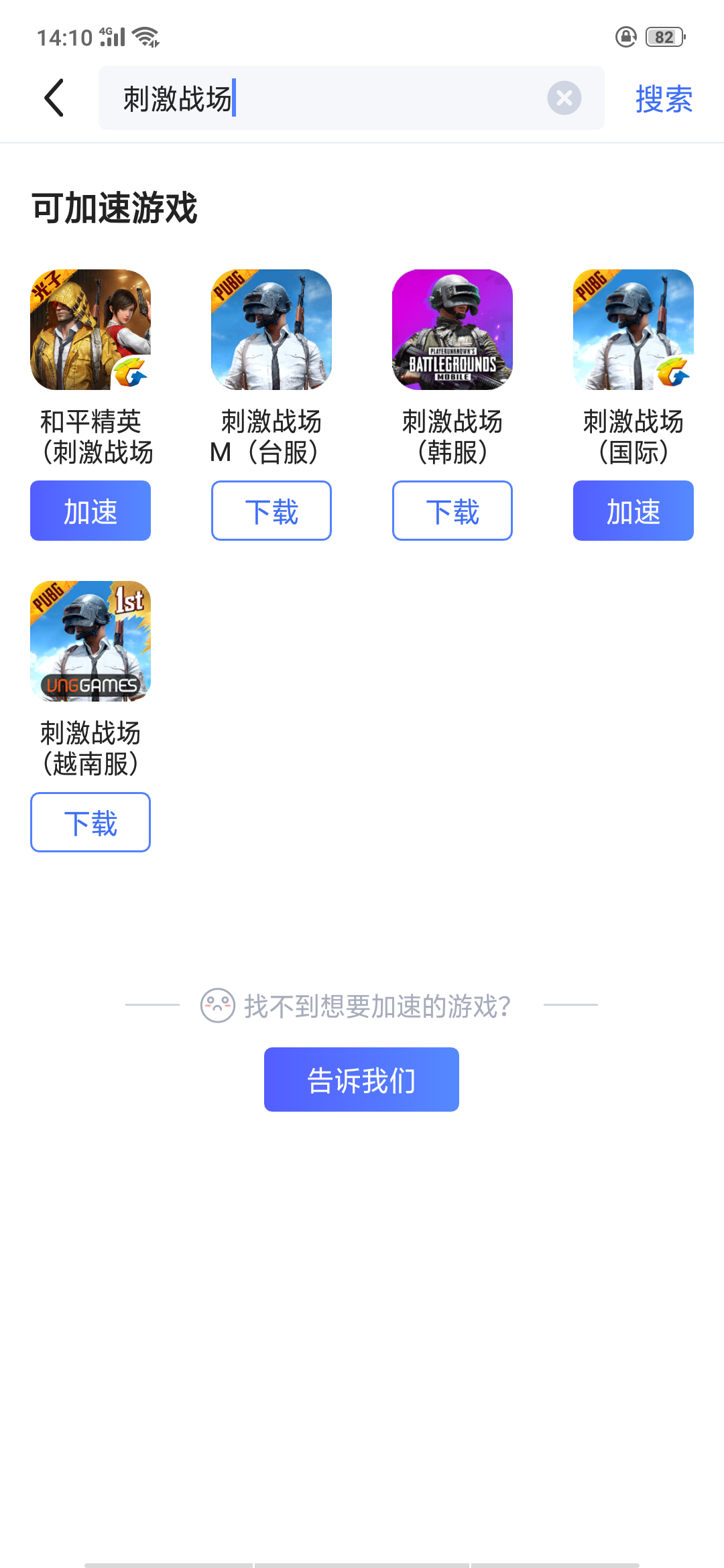724x1568 pixels.
Task: Click the clear (X) icon in search bar
Action: click(565, 99)
